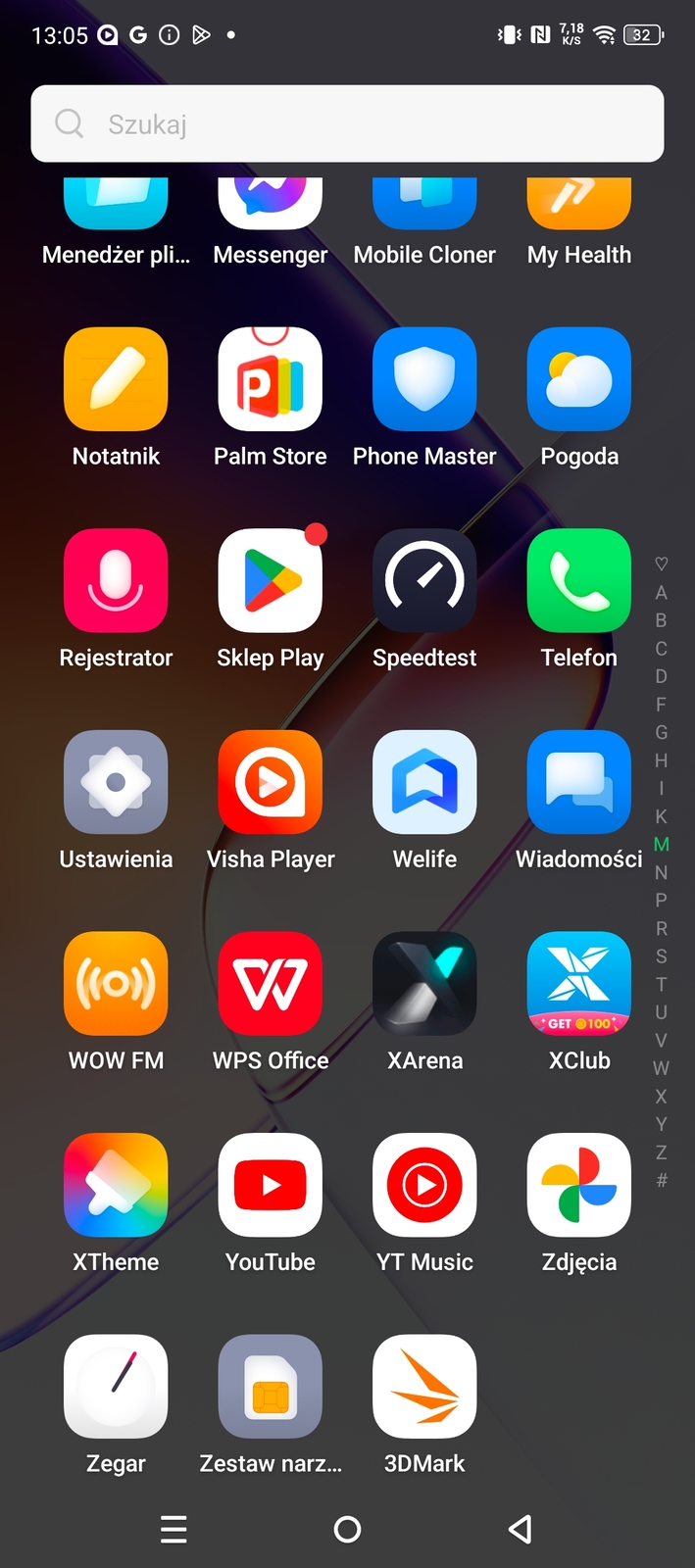Tap the Szukaj search field
Image resolution: width=695 pixels, height=1568 pixels.
click(x=347, y=123)
